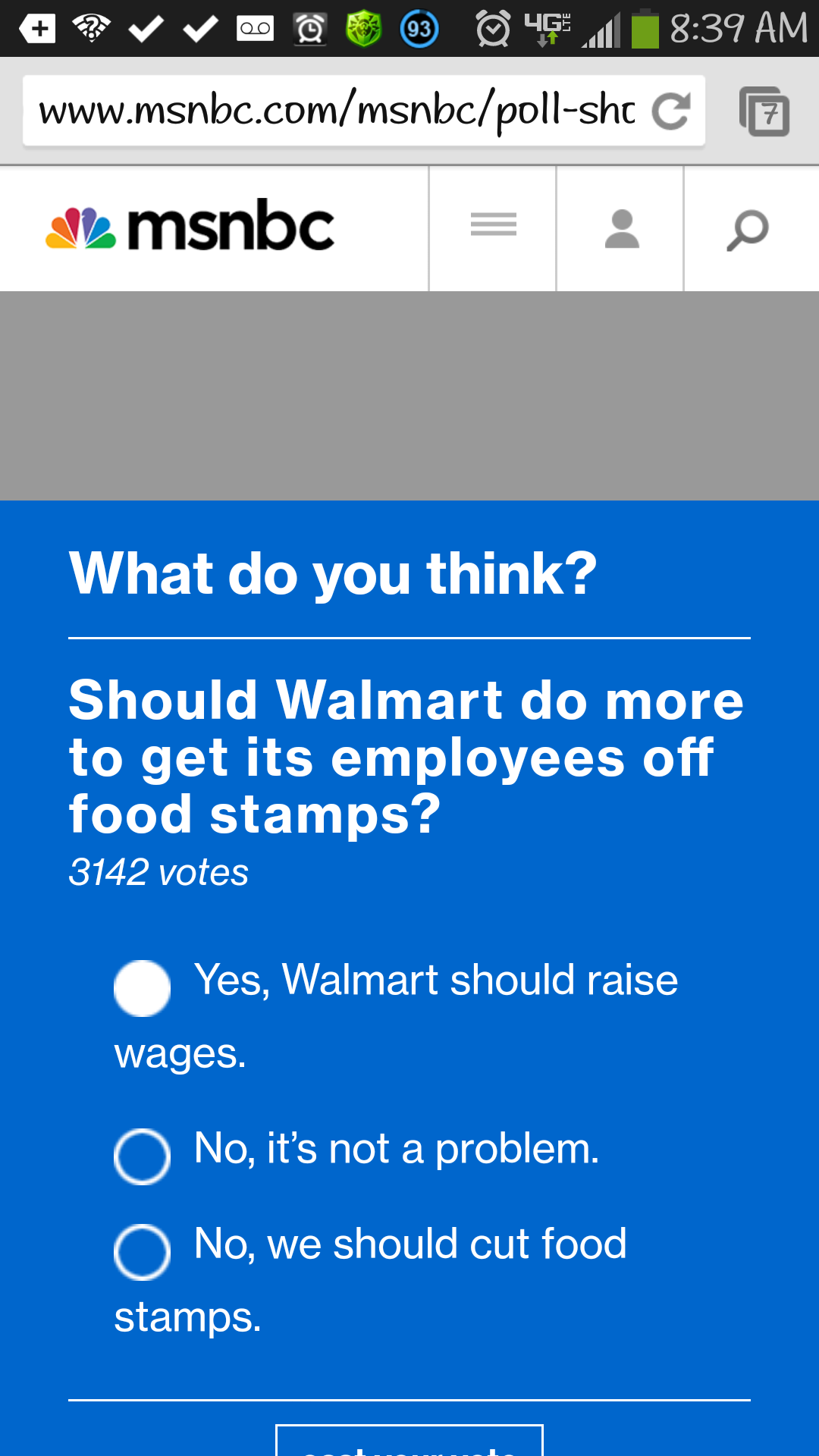Reload the current page
Screen dimensions: 819x1456
[x=670, y=111]
